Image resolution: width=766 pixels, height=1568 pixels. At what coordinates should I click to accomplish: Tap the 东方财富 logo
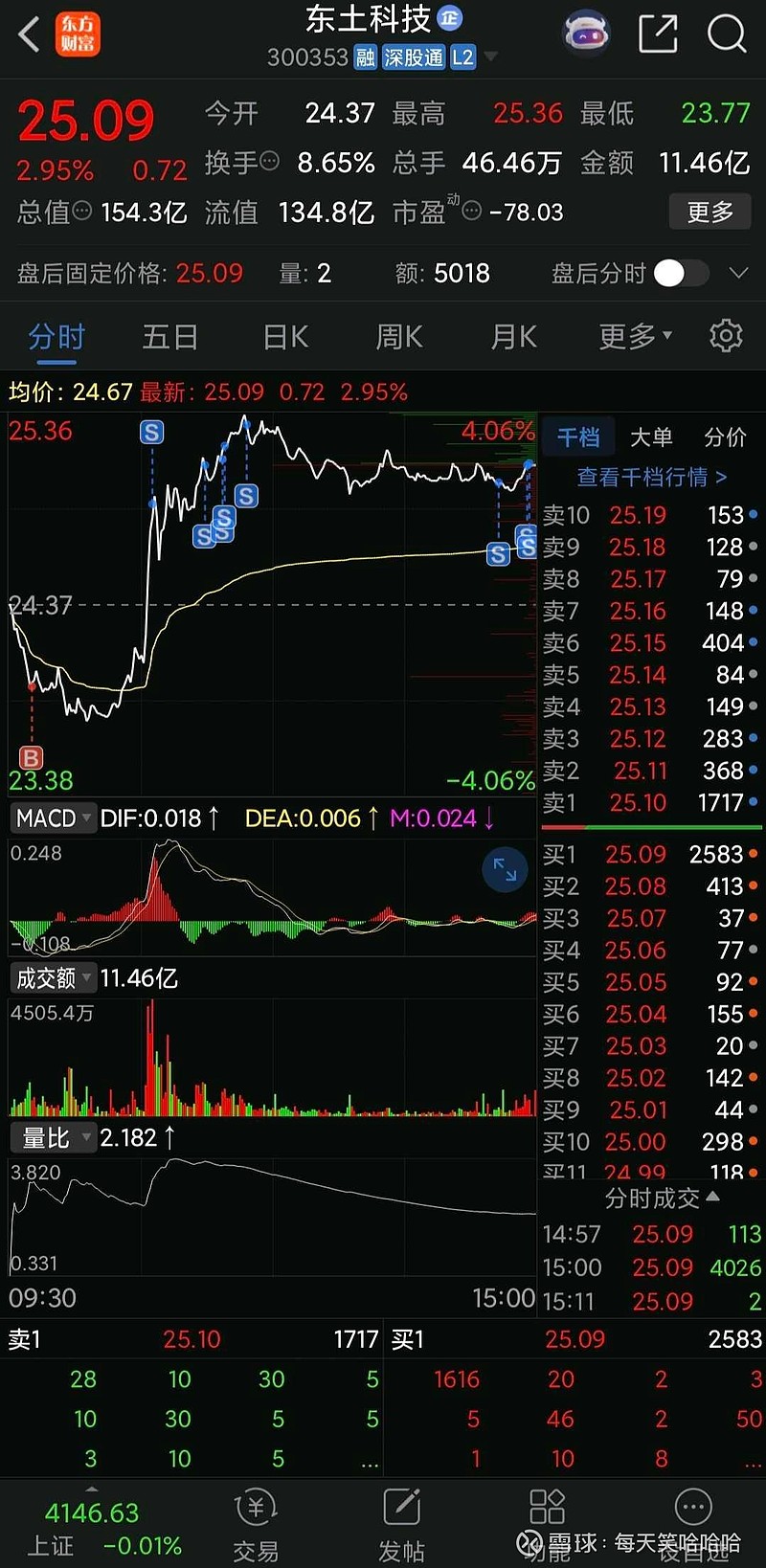click(x=77, y=34)
